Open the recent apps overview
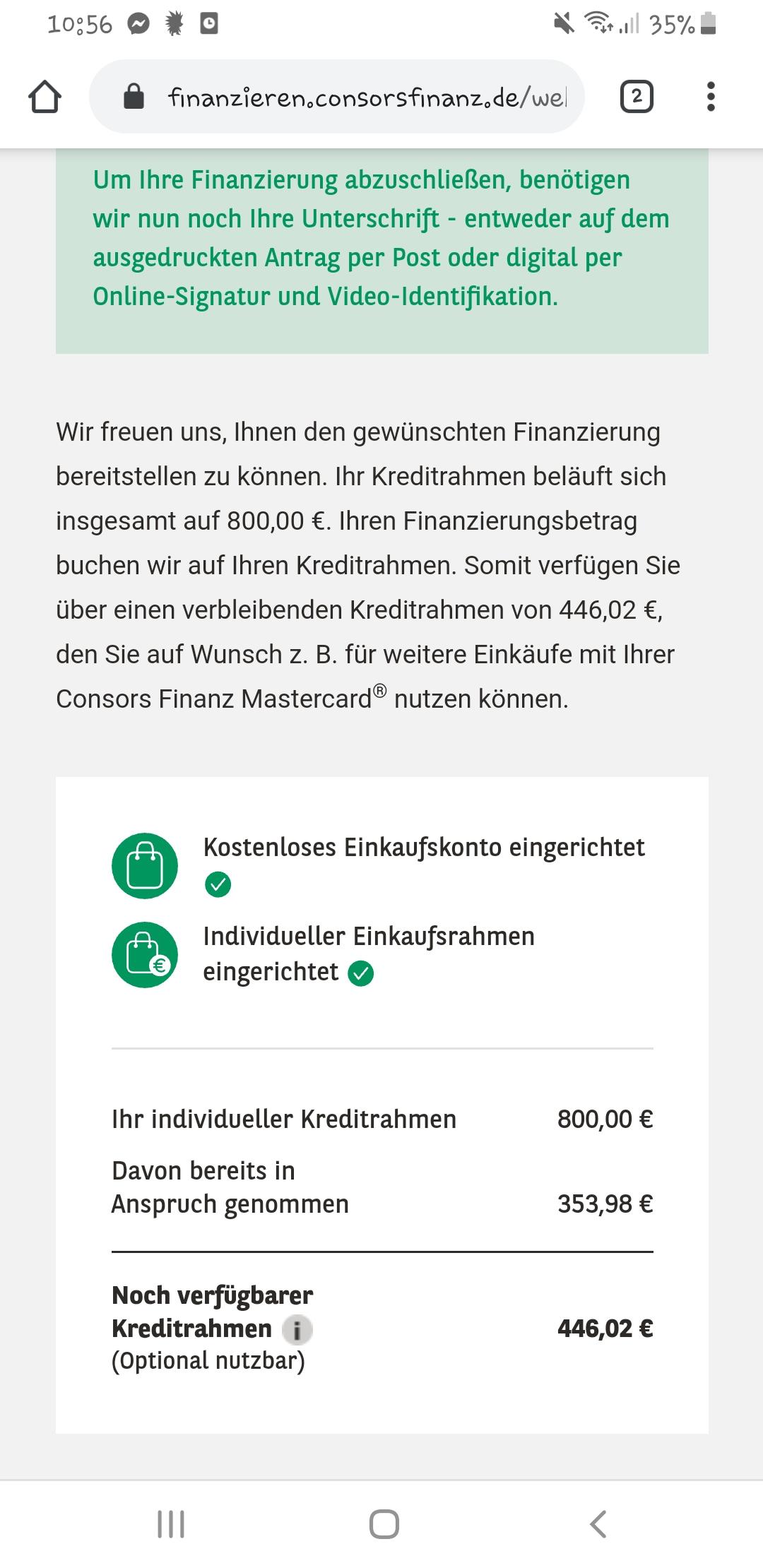Screen dimensions: 763x1568 pos(171,1524)
